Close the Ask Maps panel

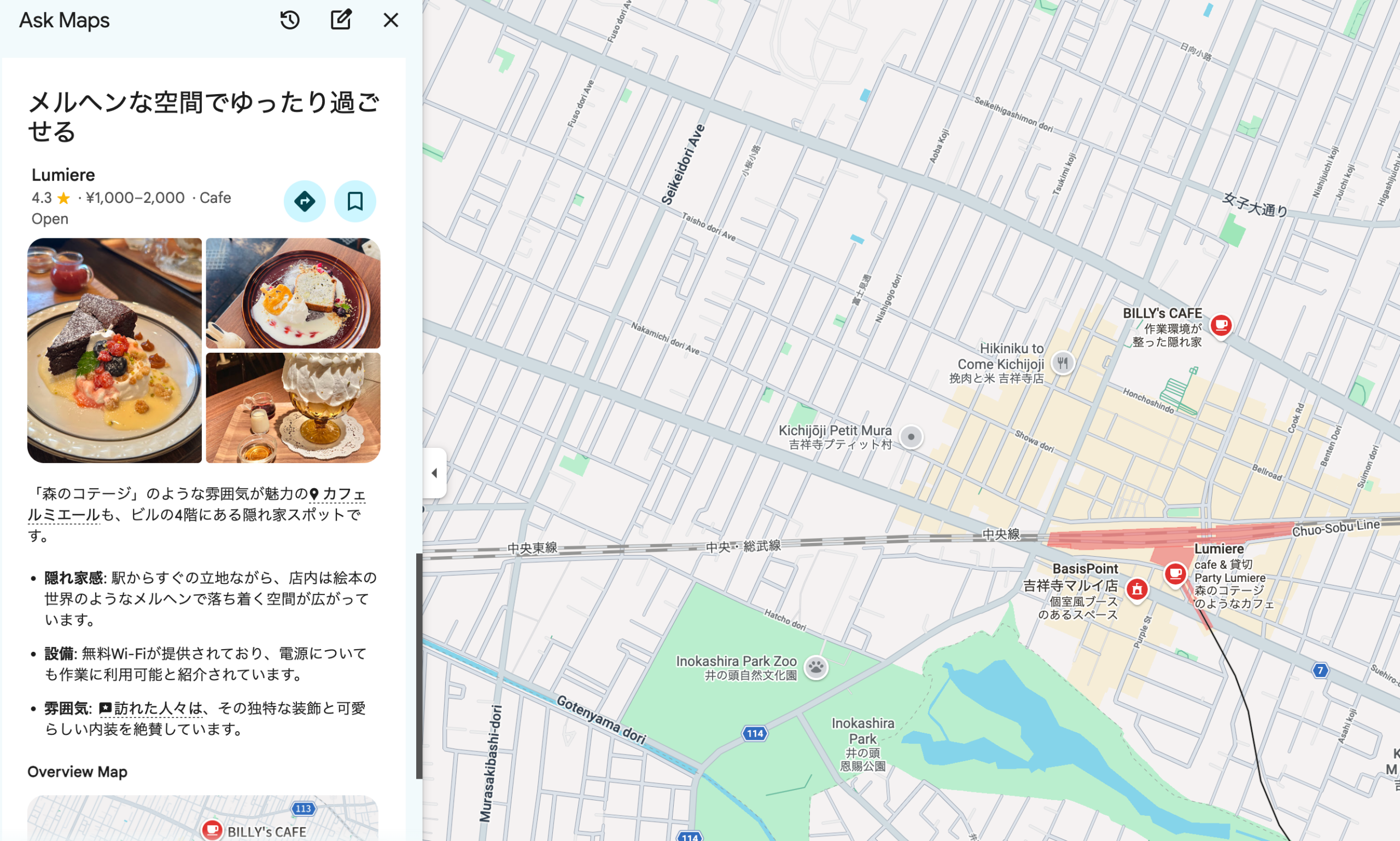point(390,20)
